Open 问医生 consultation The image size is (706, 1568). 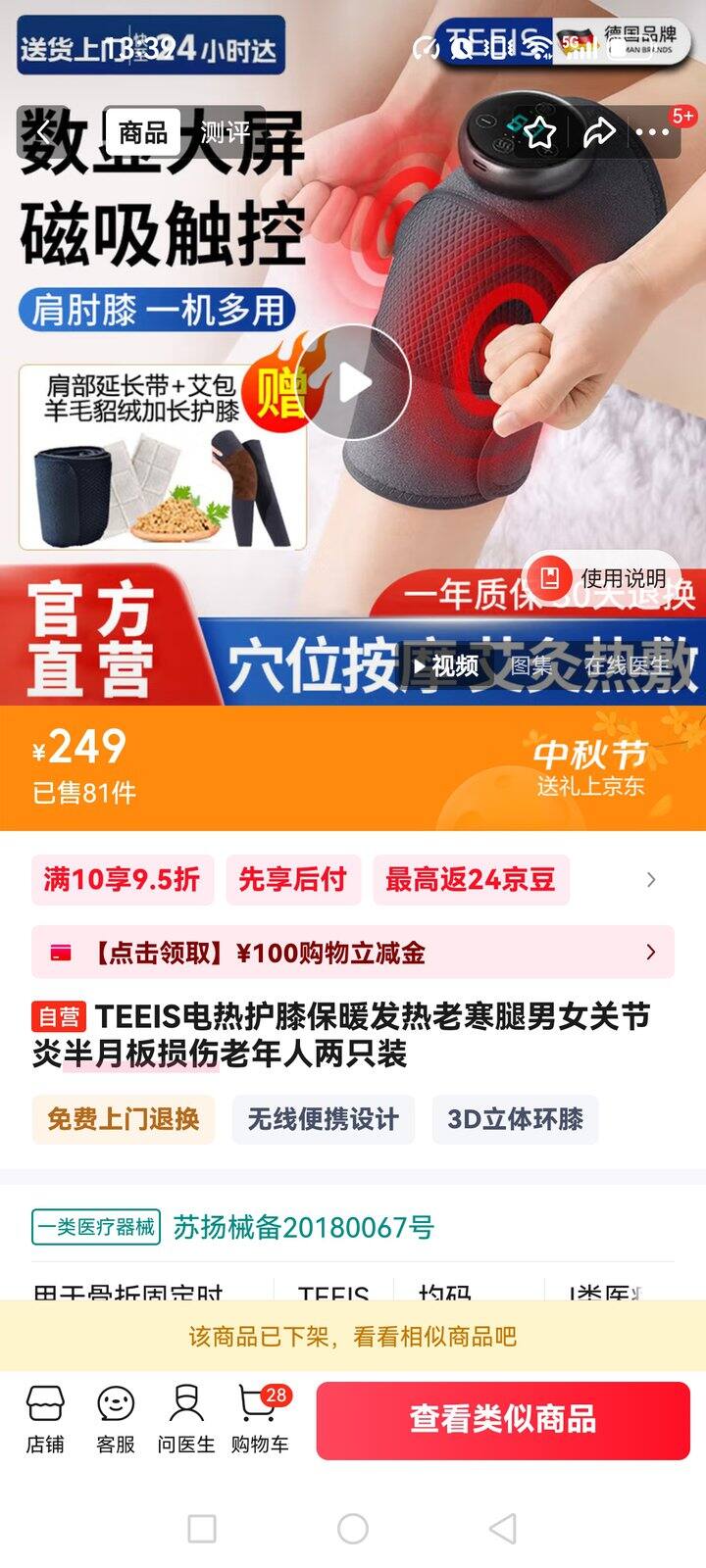tap(186, 1419)
